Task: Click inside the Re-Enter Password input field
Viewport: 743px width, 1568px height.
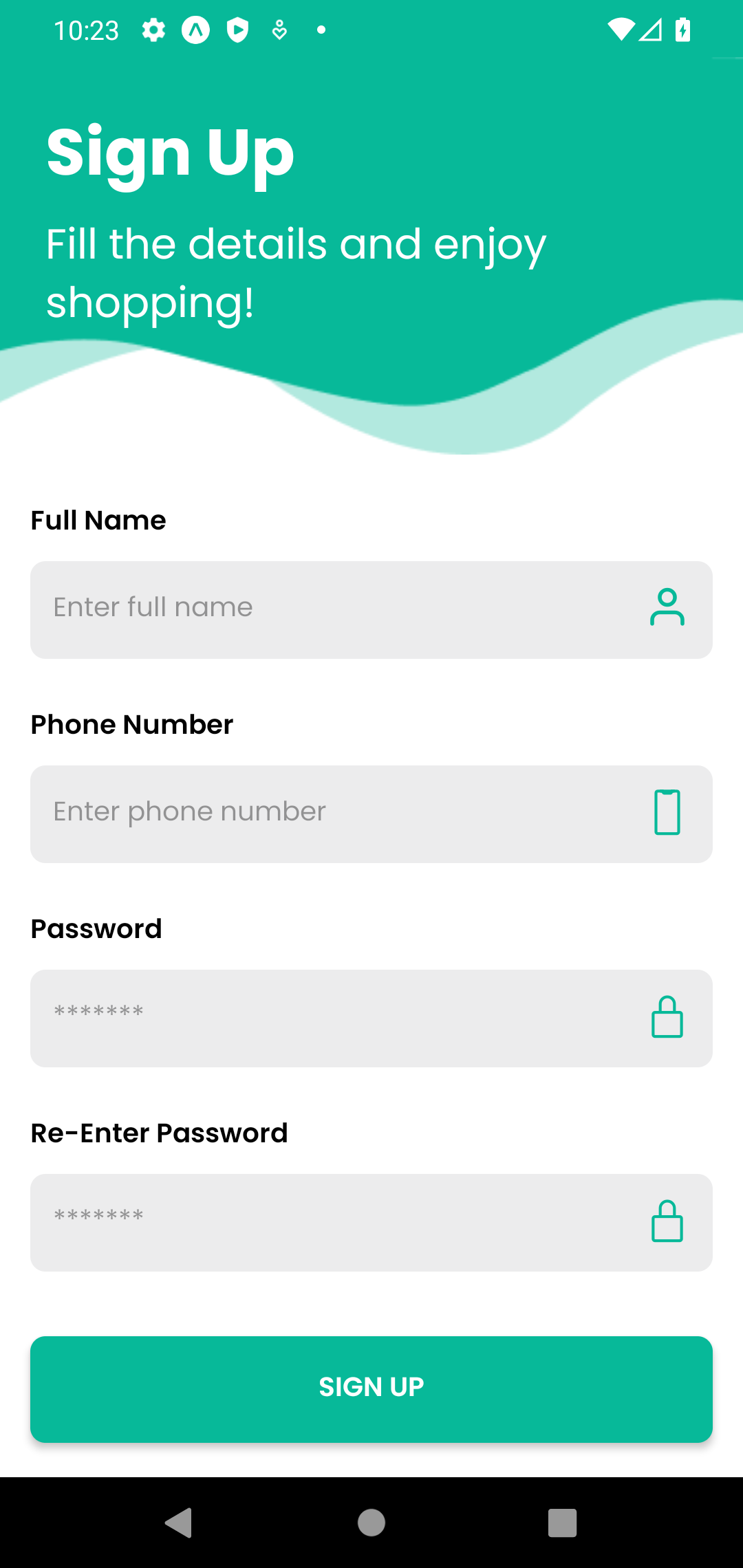Action: pyautogui.click(x=275, y=1223)
